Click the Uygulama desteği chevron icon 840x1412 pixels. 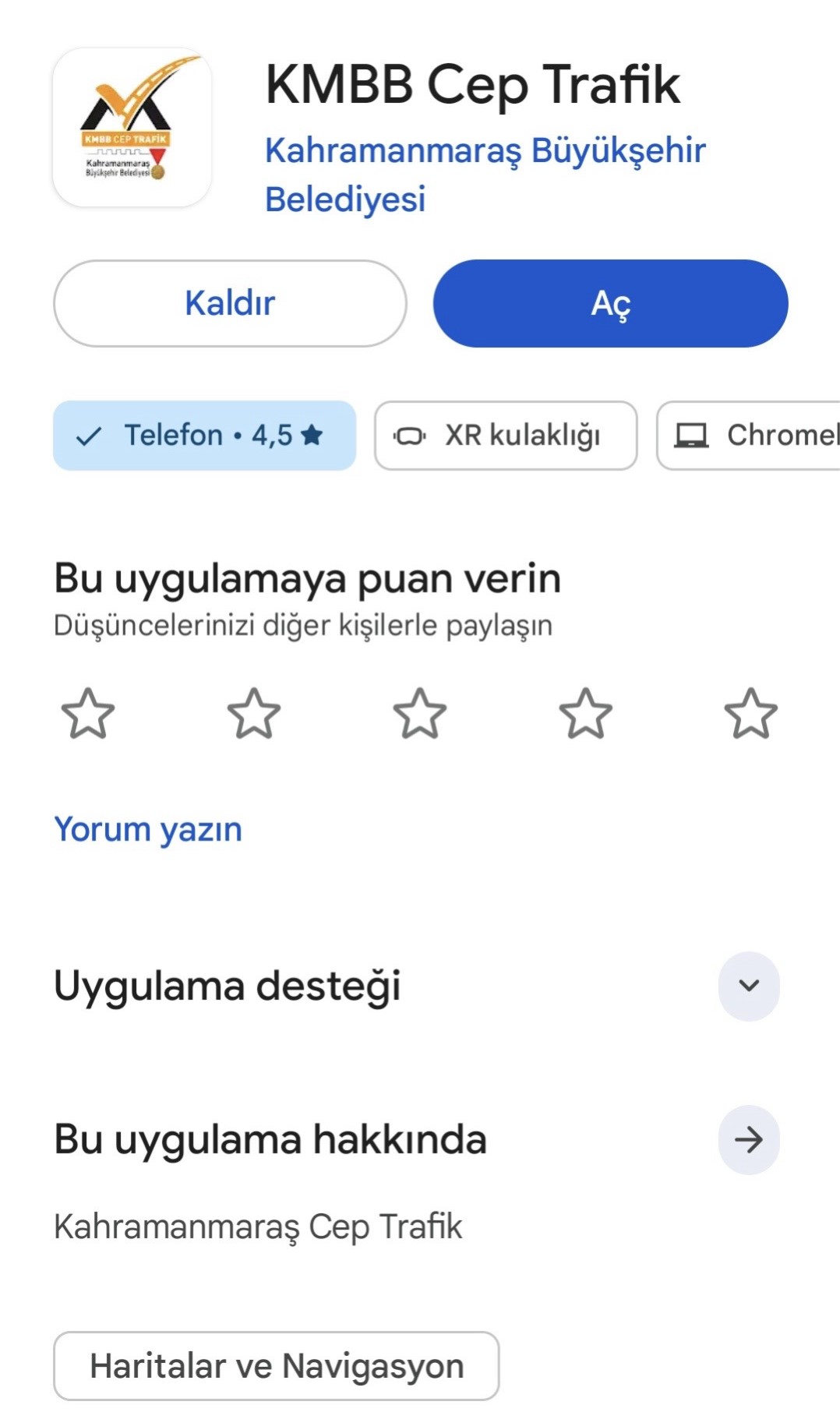point(748,985)
